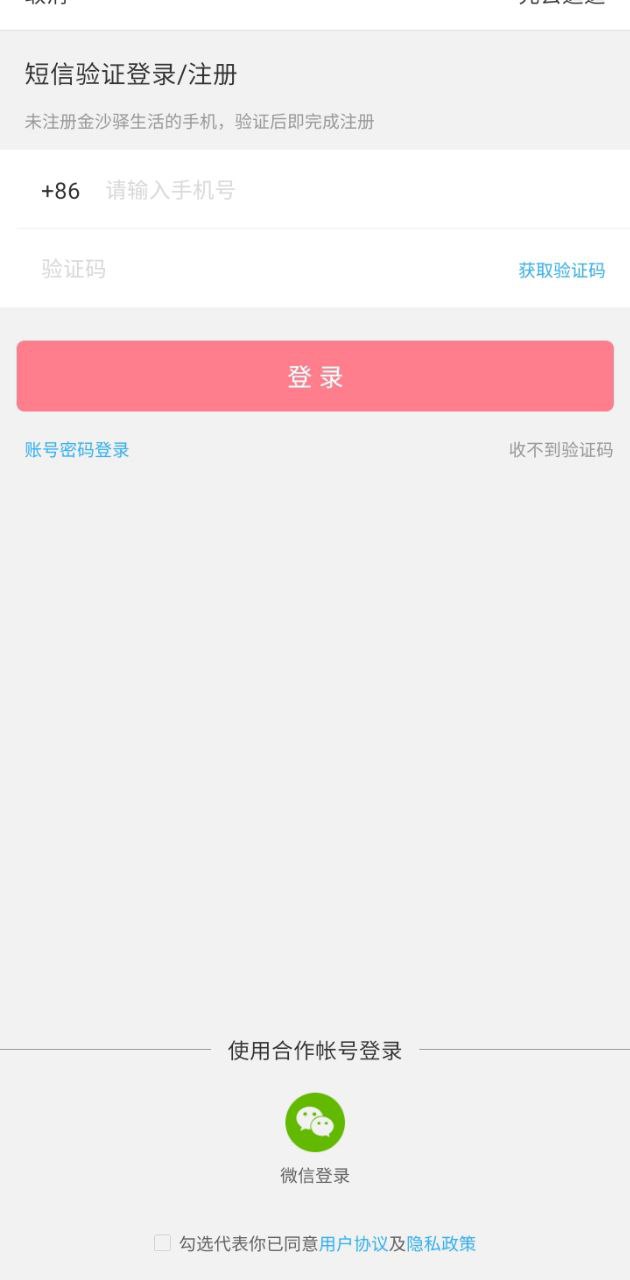Tap the pink 登录 button
This screenshot has width=630, height=1280.
[x=315, y=376]
